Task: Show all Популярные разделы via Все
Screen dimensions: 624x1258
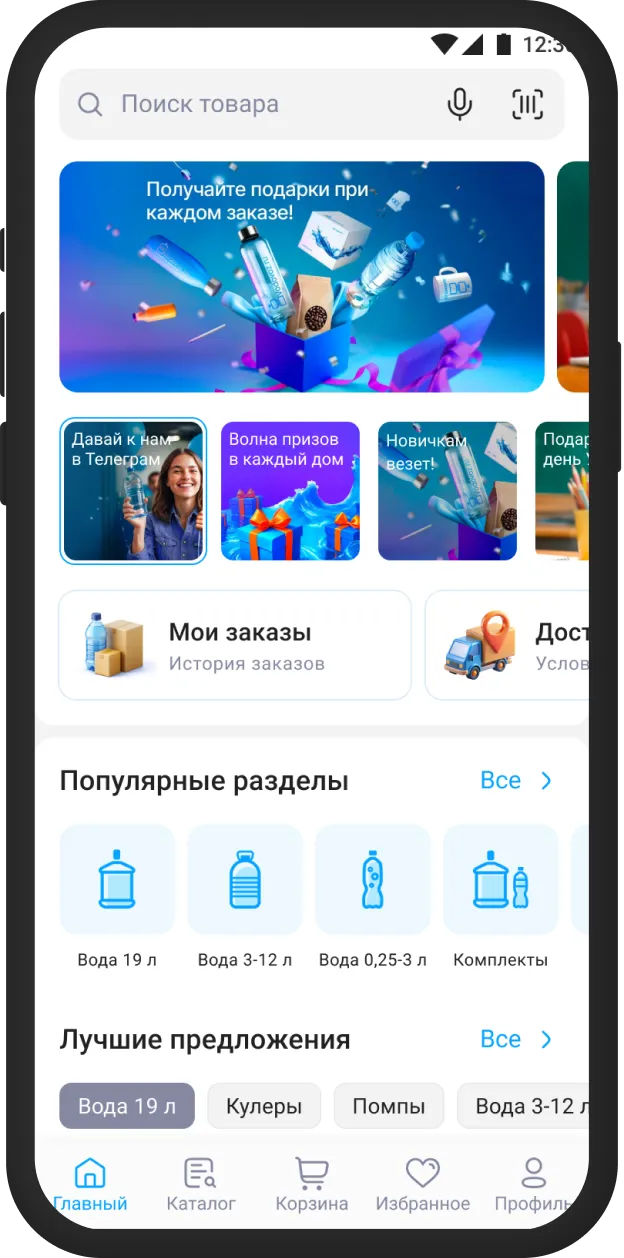Action: coord(516,780)
